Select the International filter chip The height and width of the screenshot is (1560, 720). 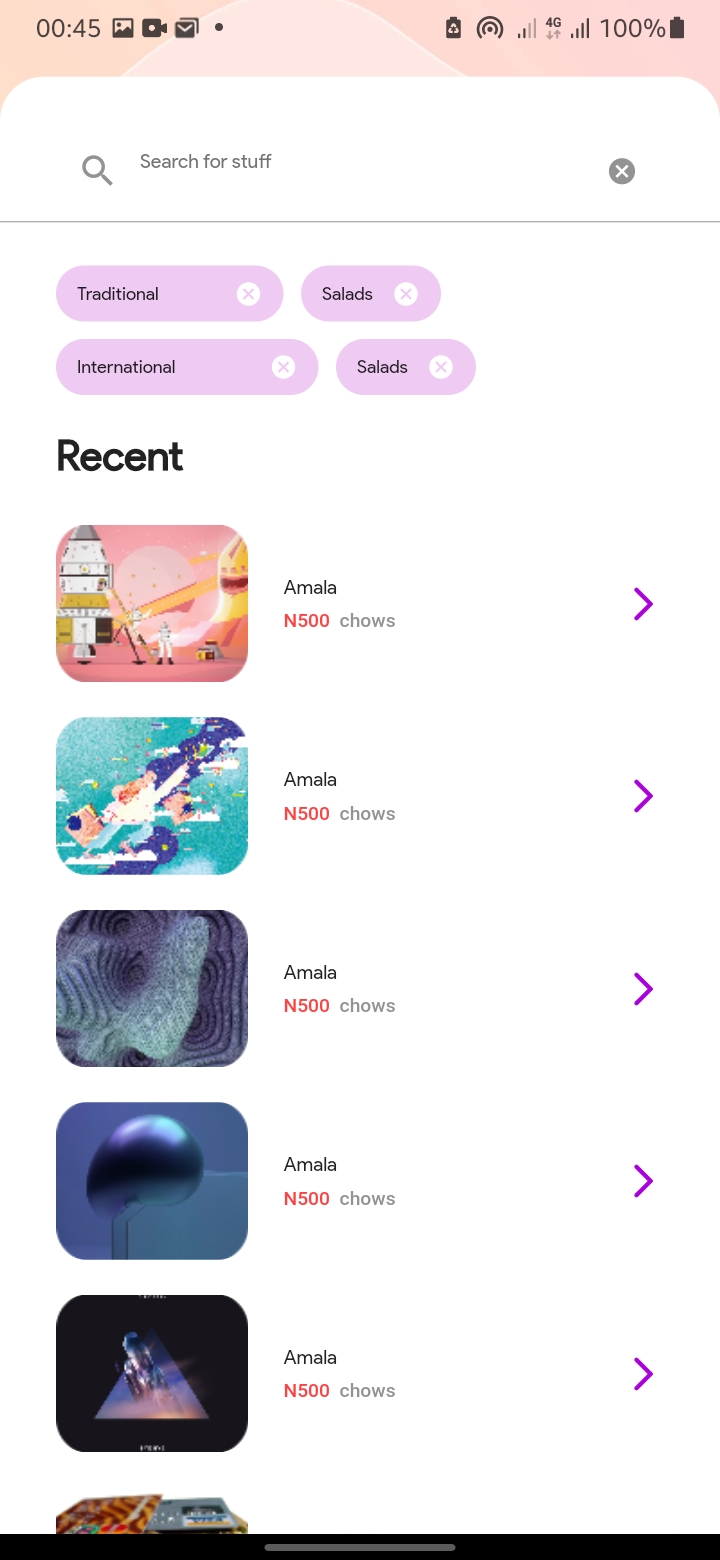click(x=126, y=366)
